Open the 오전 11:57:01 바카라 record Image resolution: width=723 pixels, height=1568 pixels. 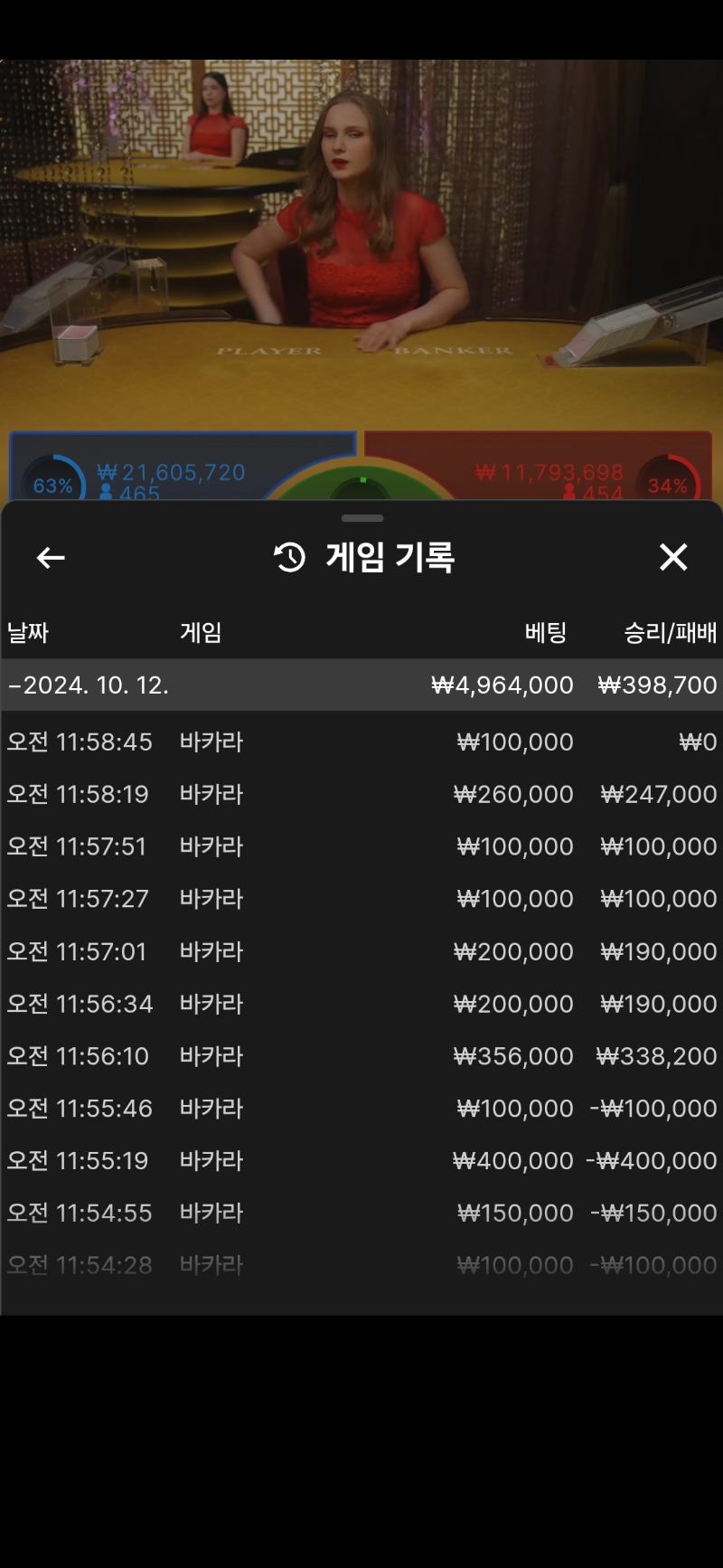(361, 951)
